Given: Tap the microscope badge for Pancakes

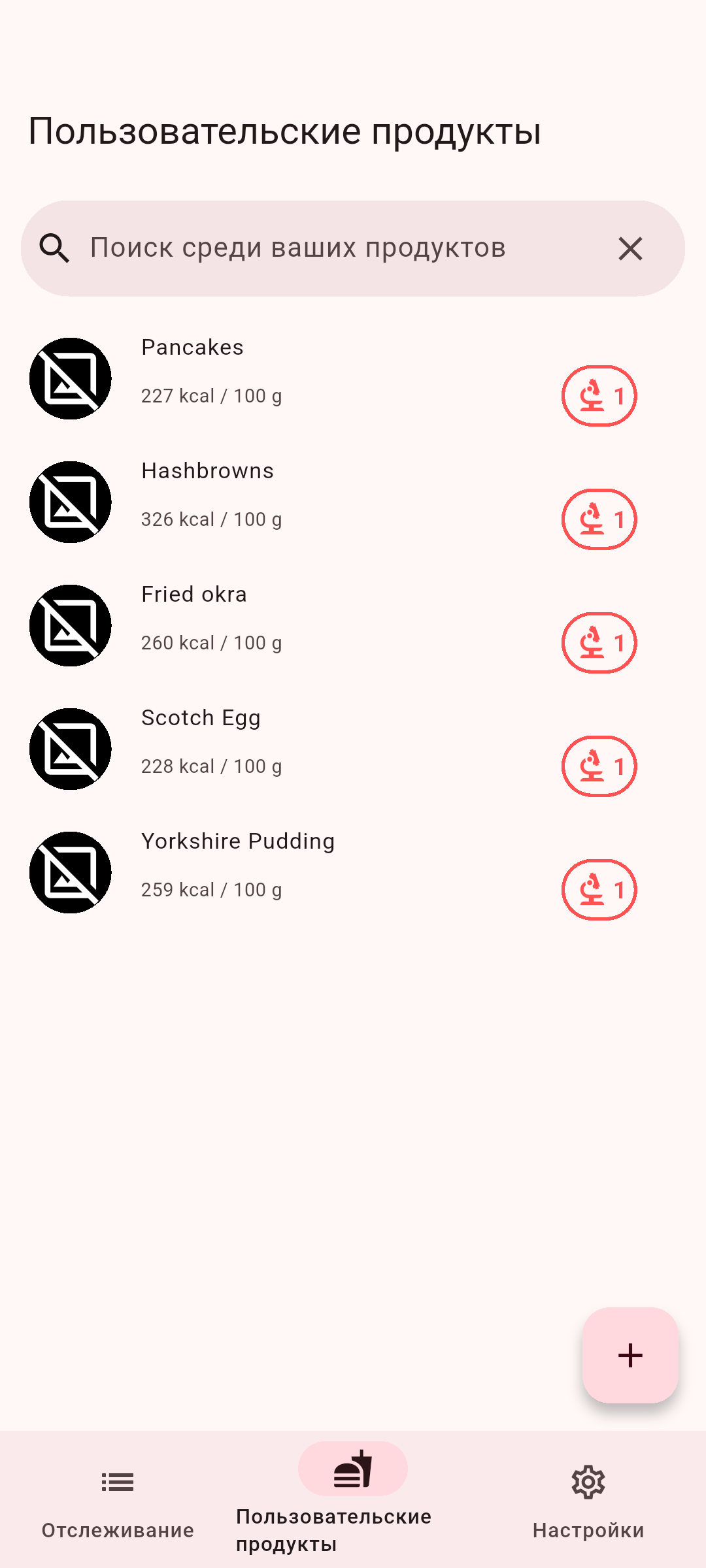Looking at the screenshot, I should pos(599,396).
